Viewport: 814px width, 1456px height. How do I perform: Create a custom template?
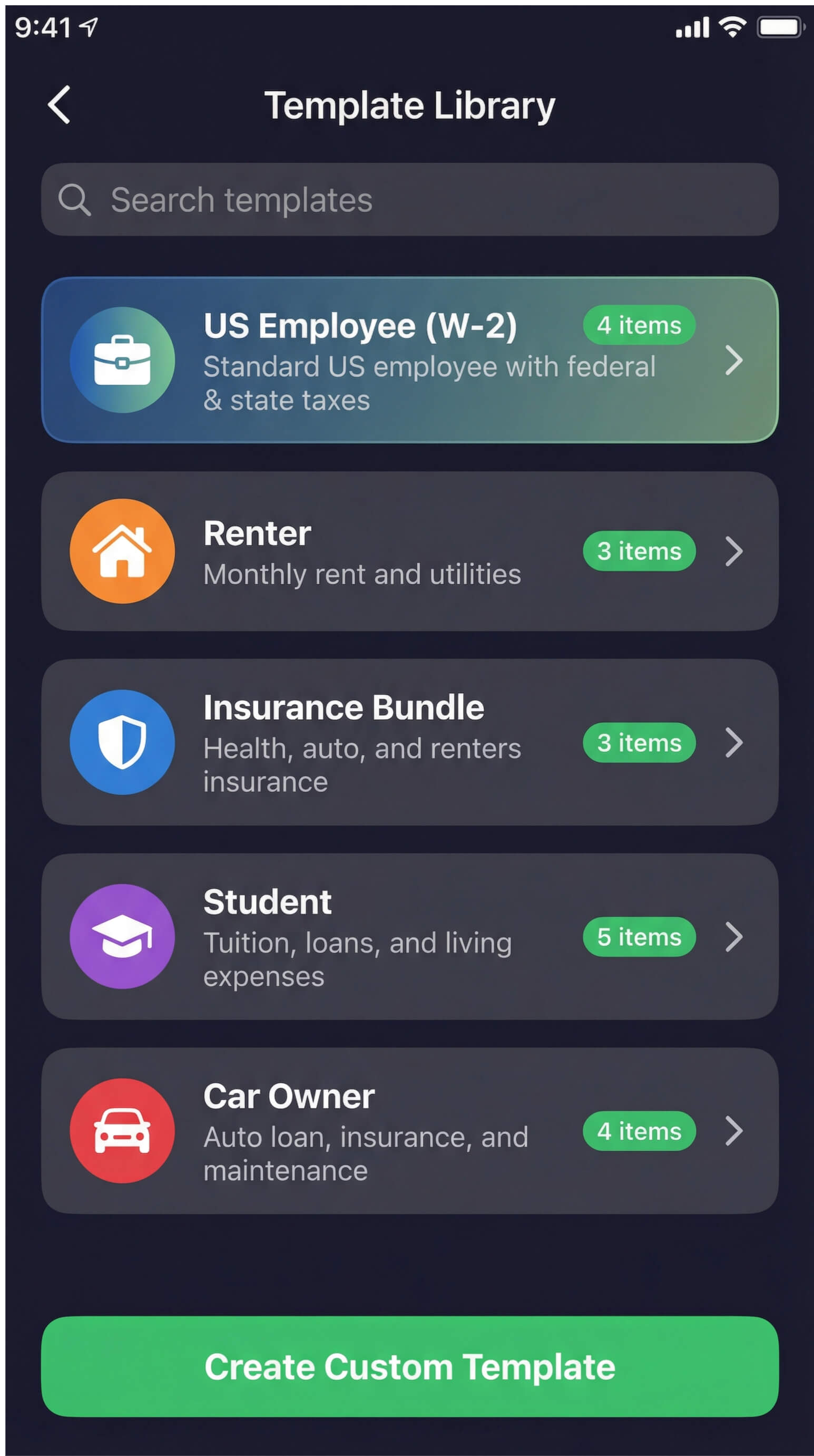(x=409, y=1366)
